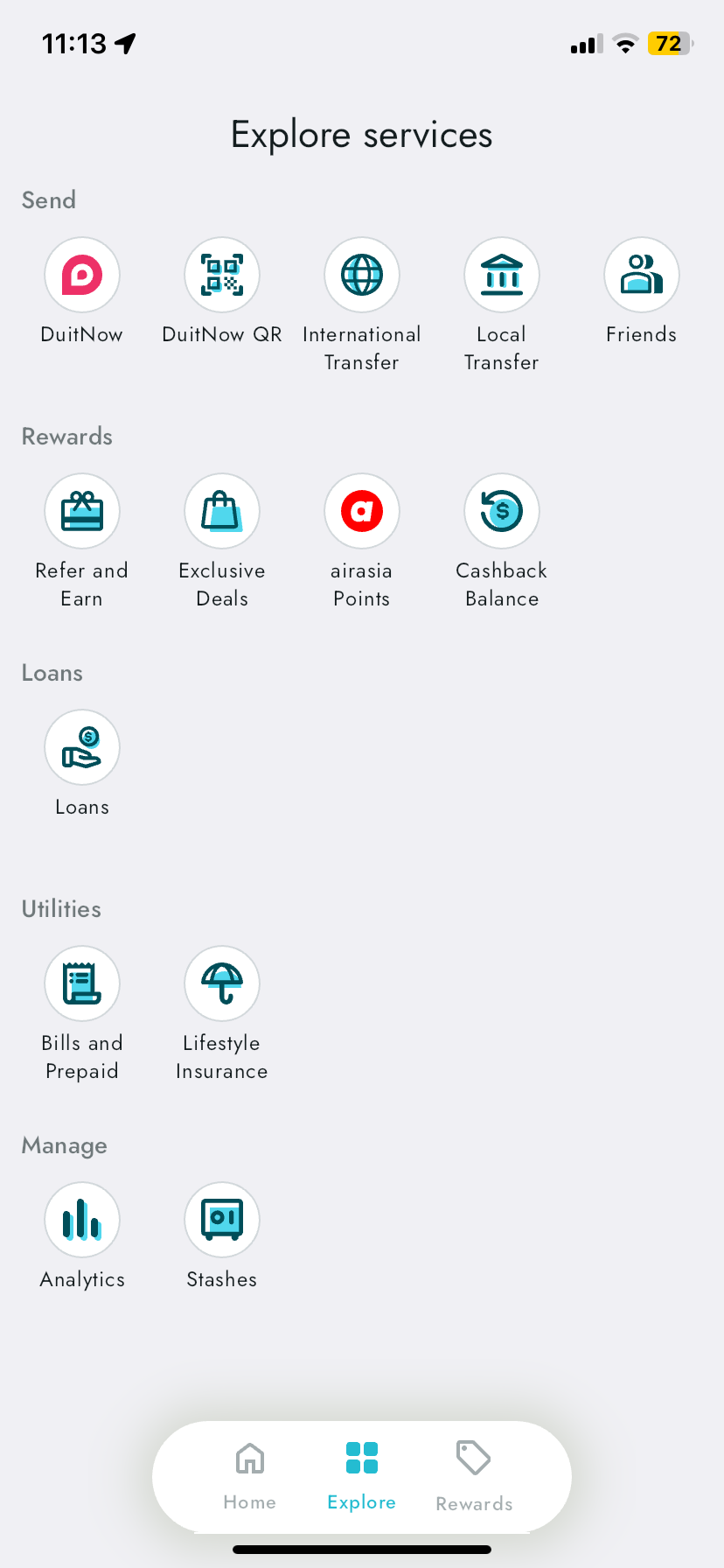The image size is (724, 1568).
Task: Browse Exclusive Deals
Action: click(x=222, y=512)
